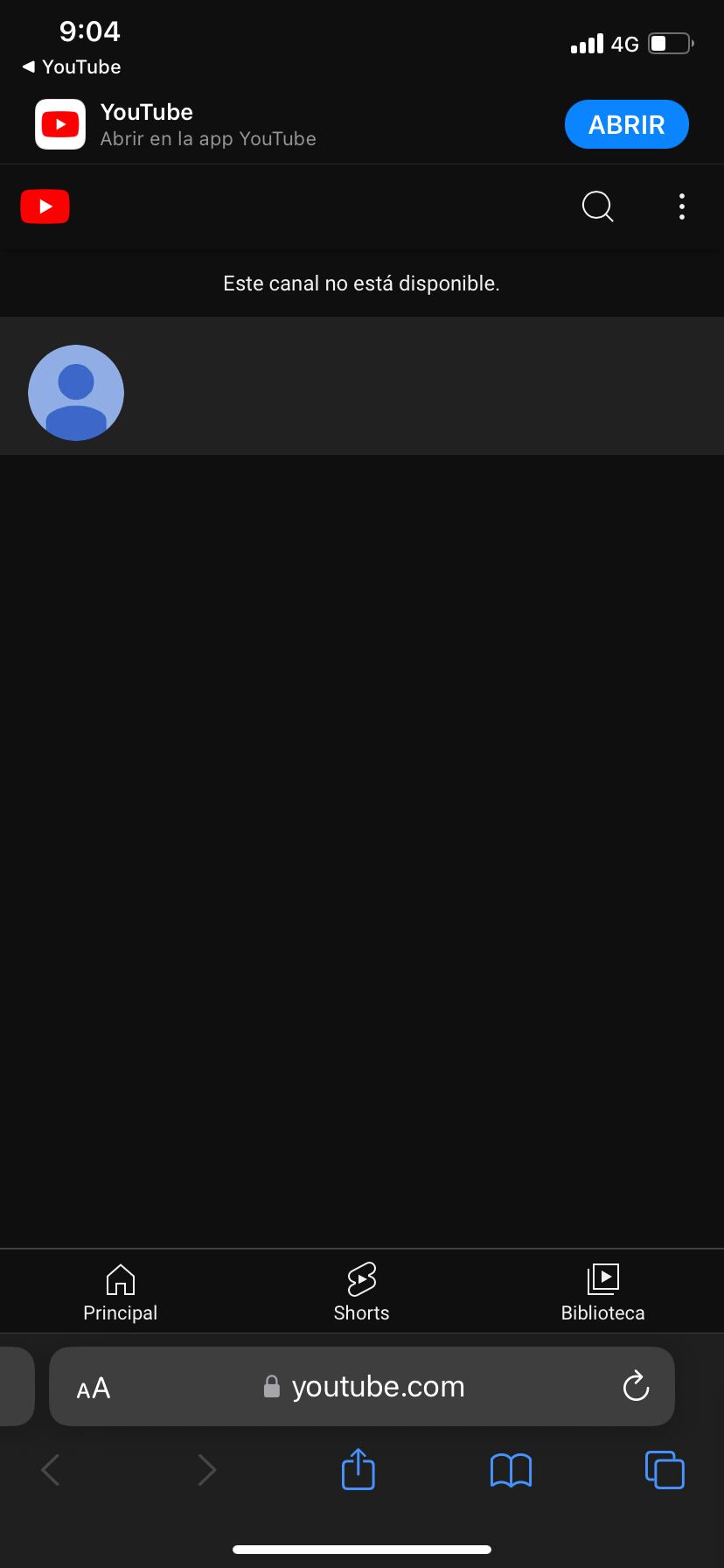Open the AA reader options in Safari
Viewport: 724px width, 1568px height.
94,1388
